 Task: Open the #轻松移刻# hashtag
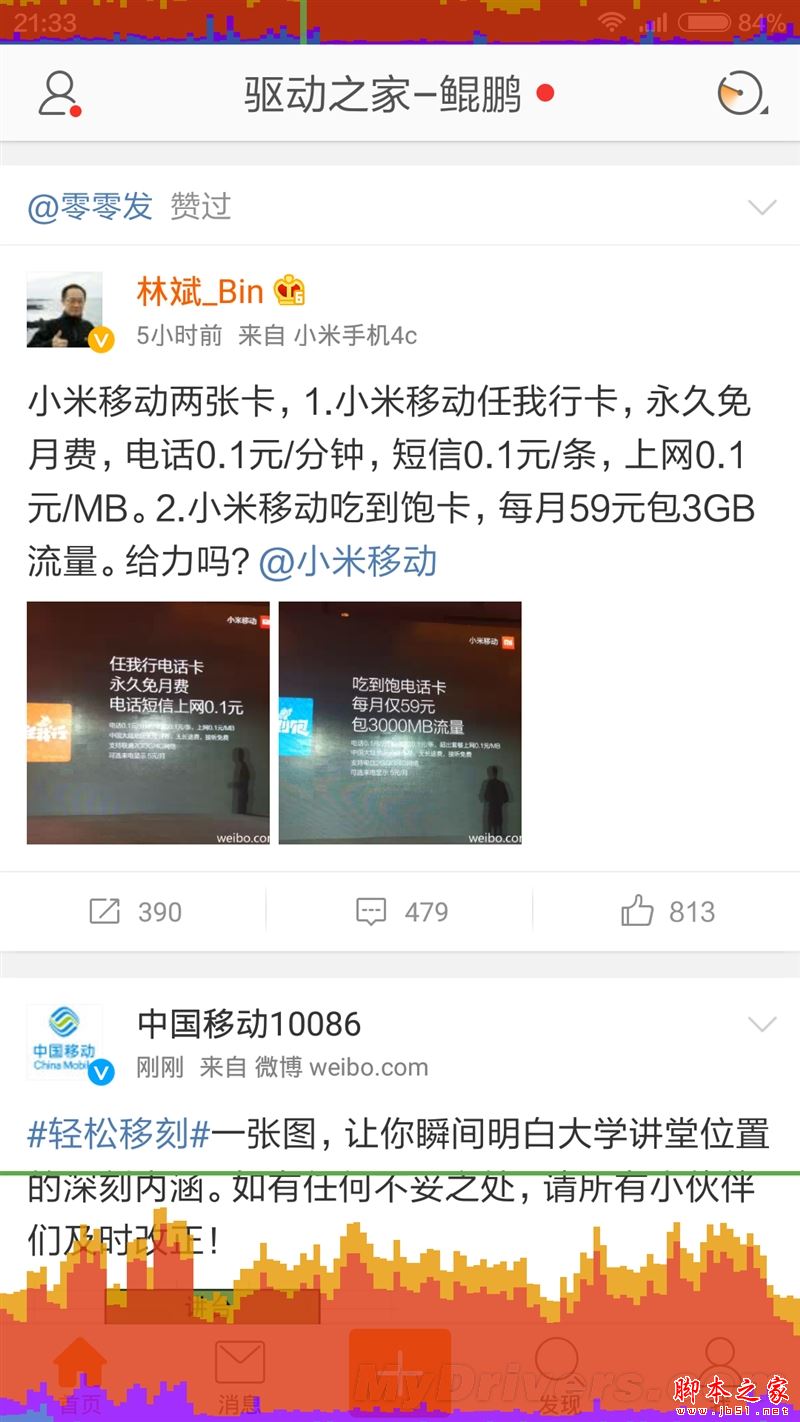pos(118,1134)
